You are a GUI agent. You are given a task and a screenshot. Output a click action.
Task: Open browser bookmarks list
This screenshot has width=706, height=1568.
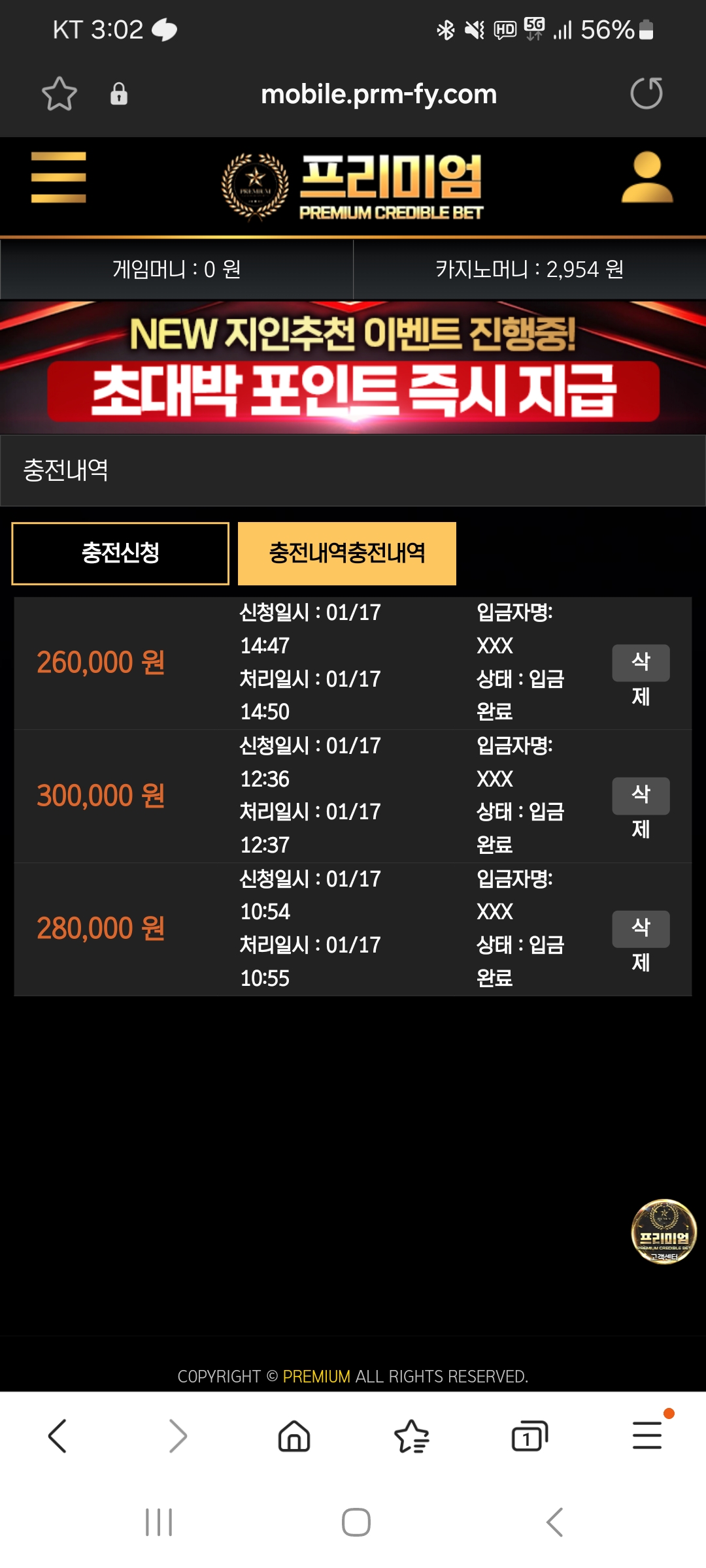coord(412,1436)
